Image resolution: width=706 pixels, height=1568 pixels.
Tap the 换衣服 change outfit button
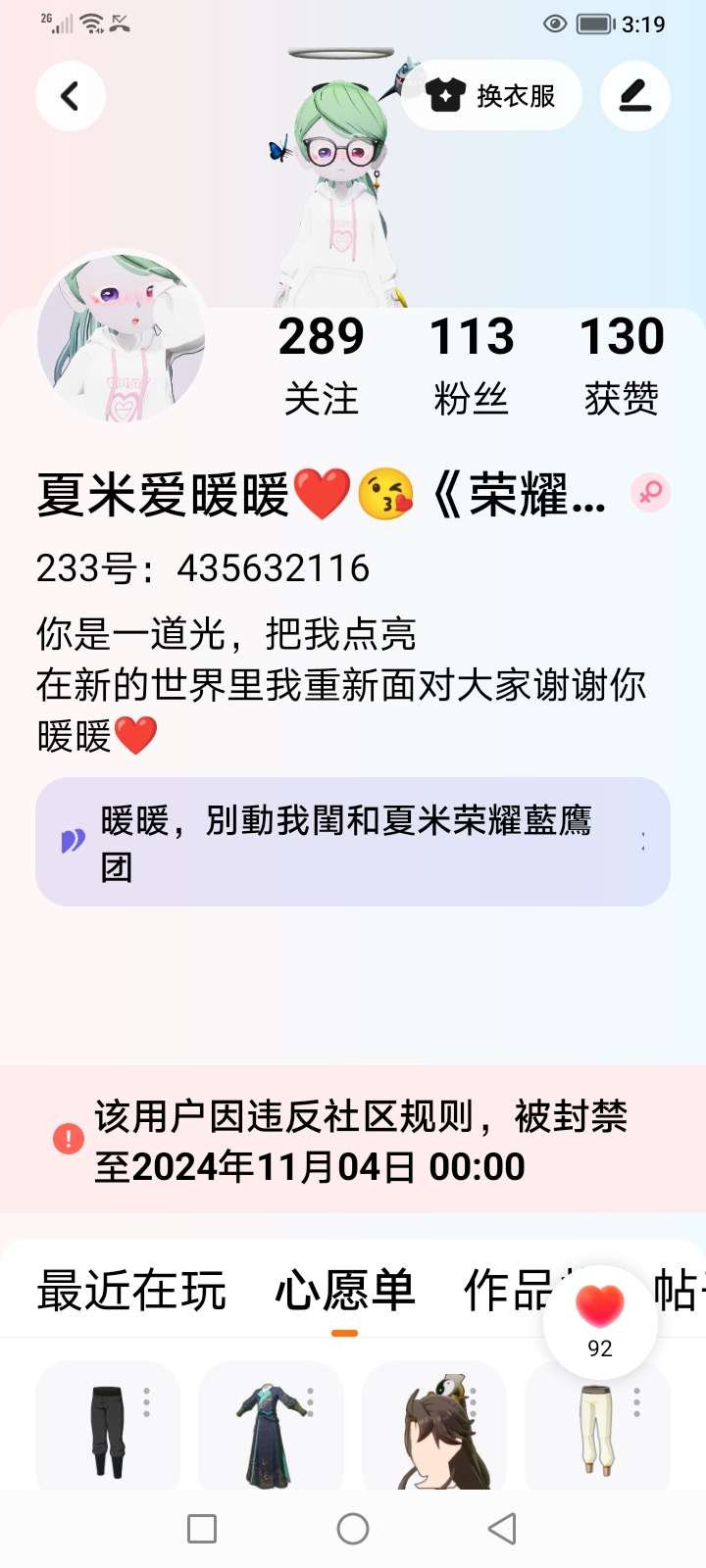(x=492, y=96)
